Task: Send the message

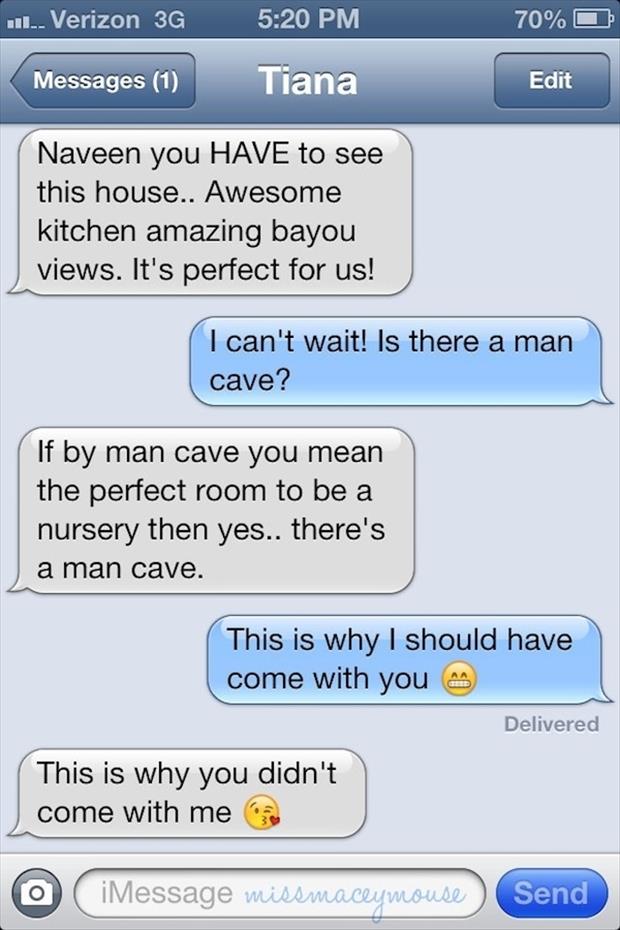Action: [550, 892]
